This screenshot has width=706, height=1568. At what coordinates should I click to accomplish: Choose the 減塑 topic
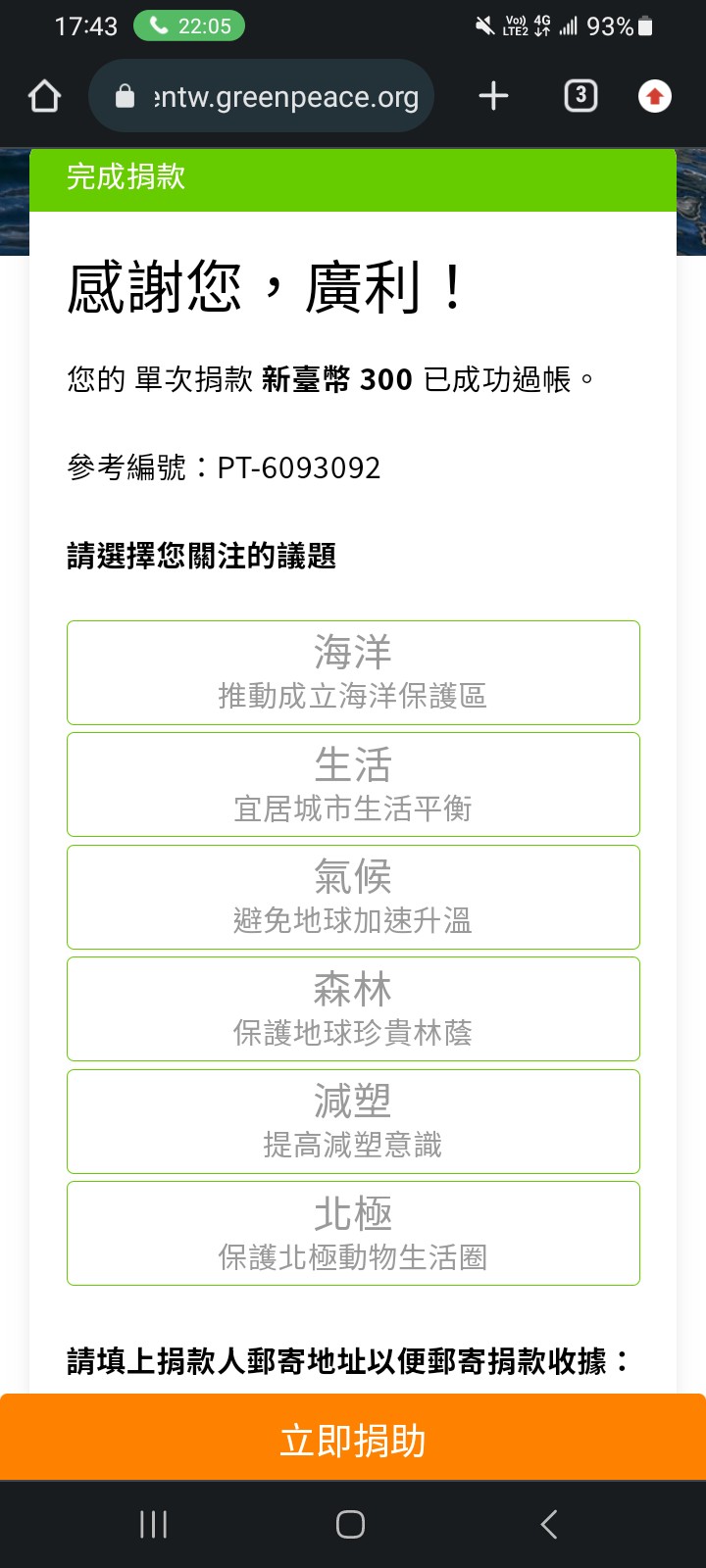point(353,1121)
